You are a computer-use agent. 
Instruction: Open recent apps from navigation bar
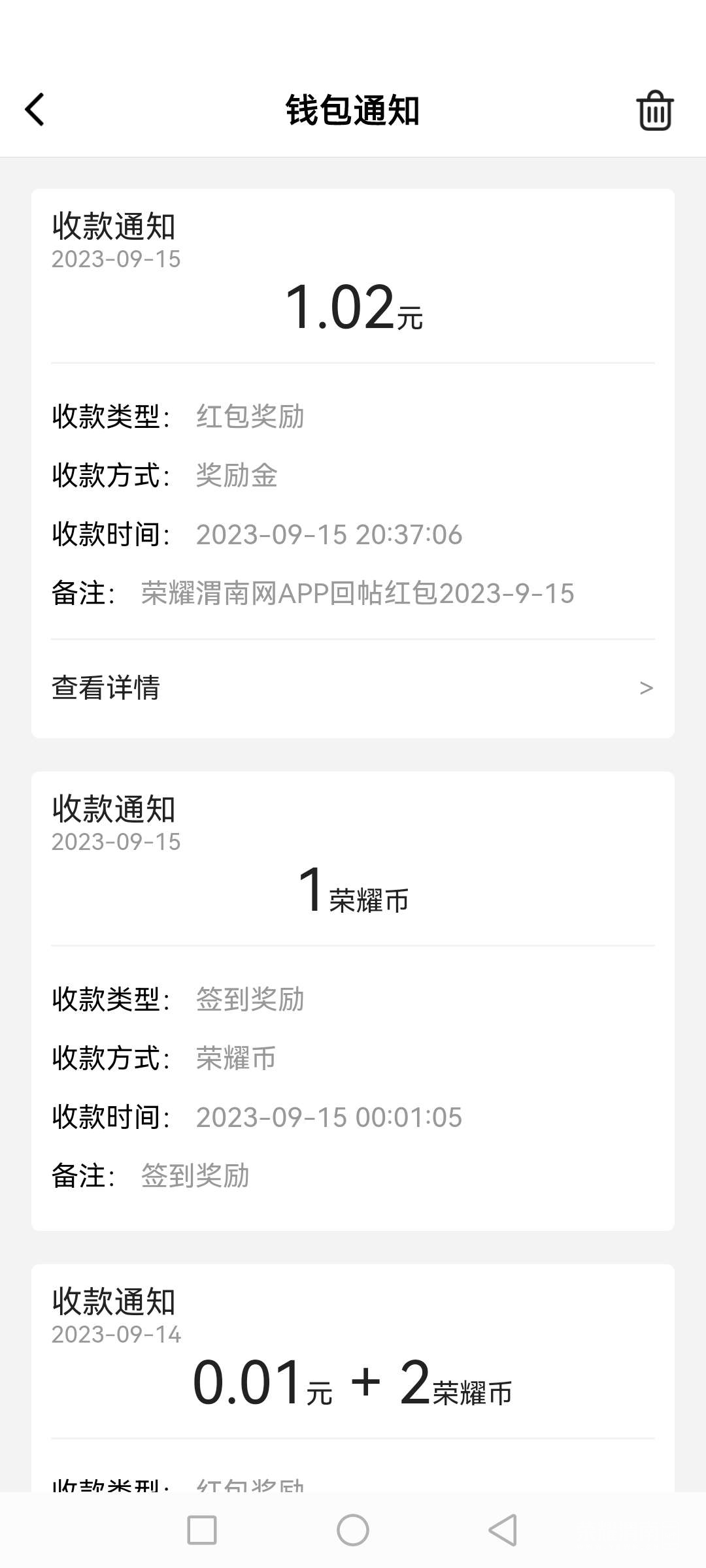[x=202, y=1530]
